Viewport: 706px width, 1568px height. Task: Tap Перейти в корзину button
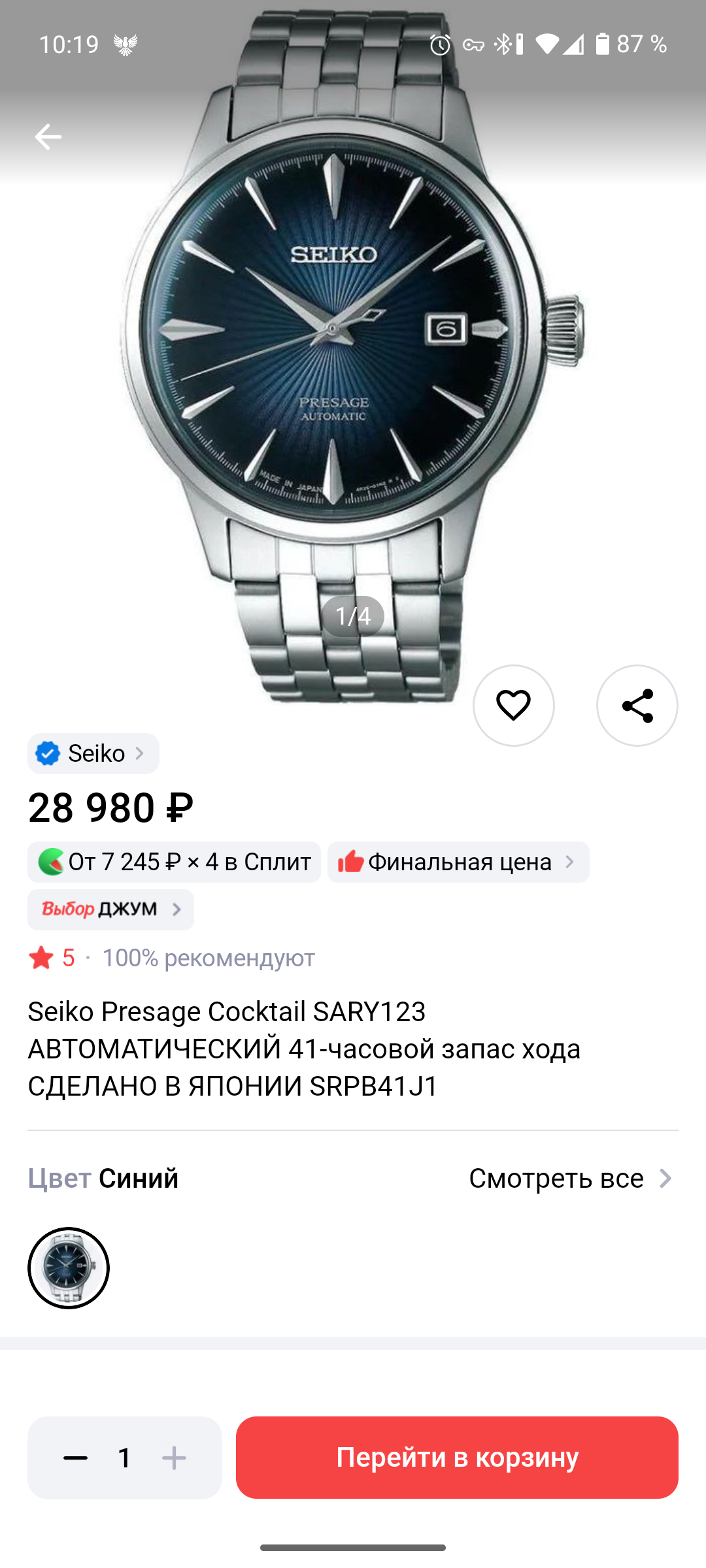click(x=457, y=1458)
